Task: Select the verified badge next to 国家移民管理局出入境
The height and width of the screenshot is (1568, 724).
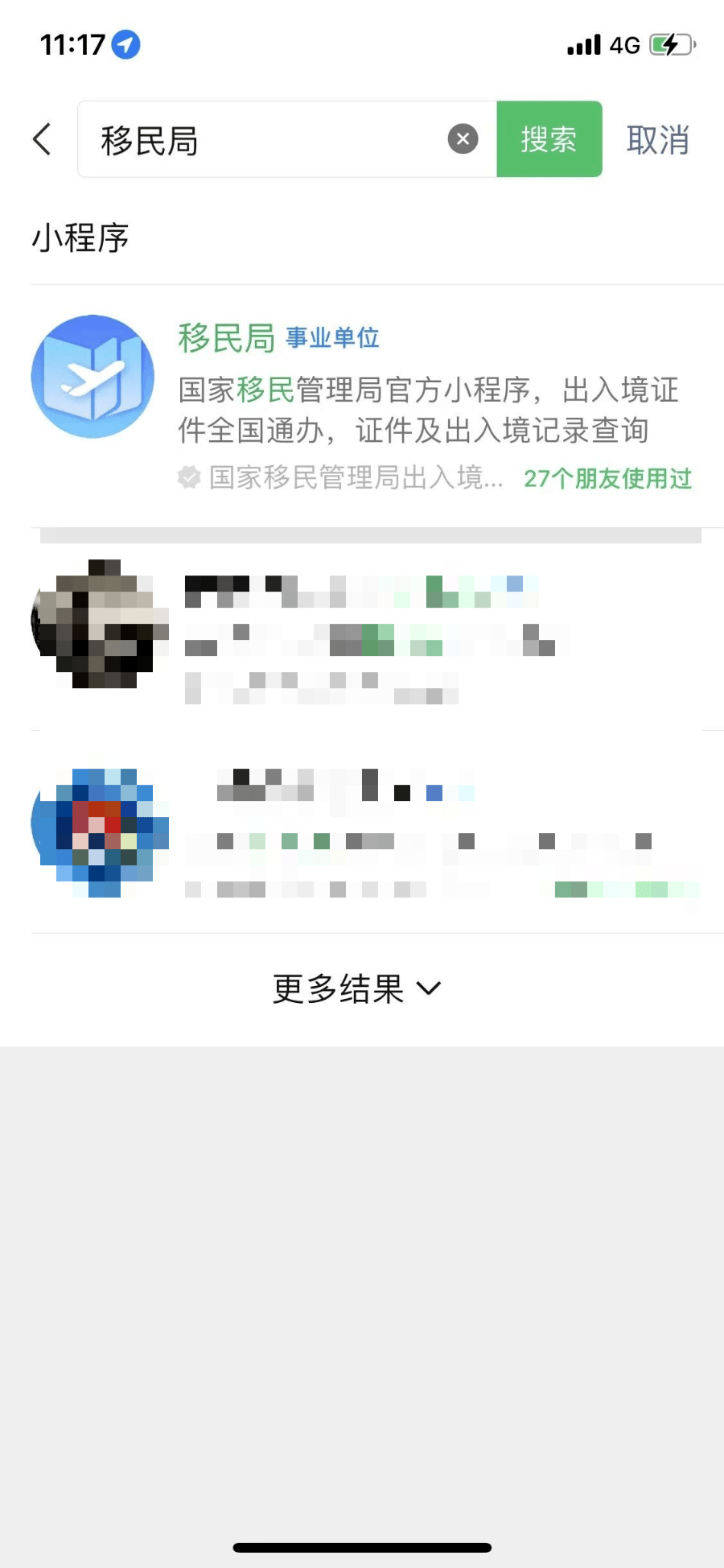Action: coord(187,477)
